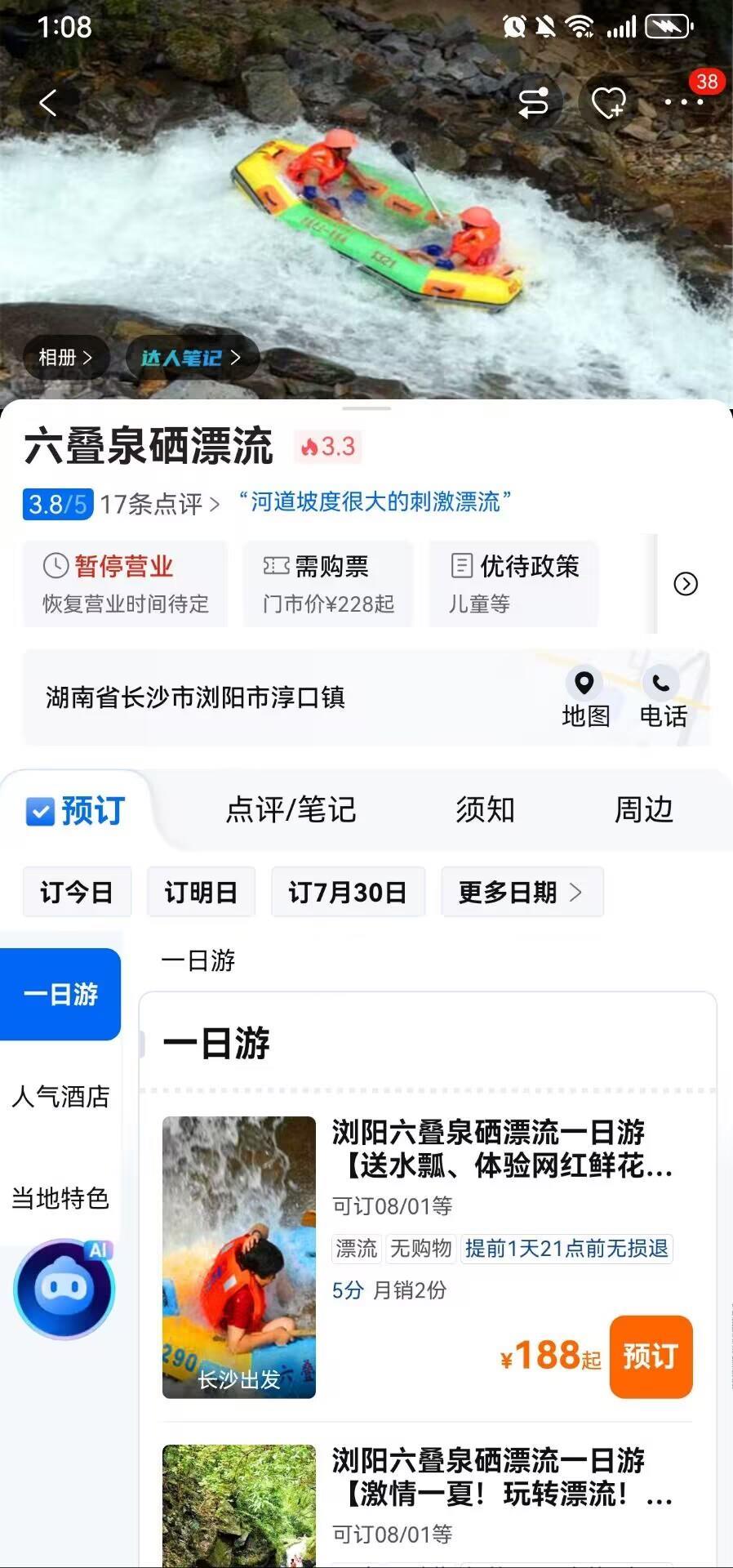Select the 人气酒店 side category
This screenshot has width=733, height=1568.
pos(60,1096)
